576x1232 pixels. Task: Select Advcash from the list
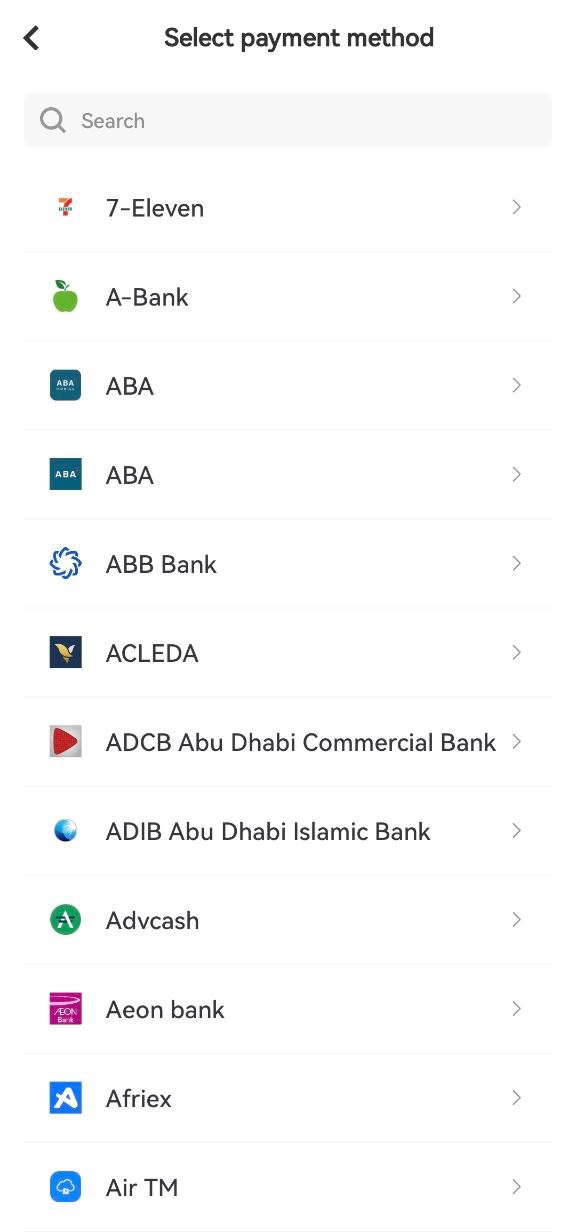point(288,920)
